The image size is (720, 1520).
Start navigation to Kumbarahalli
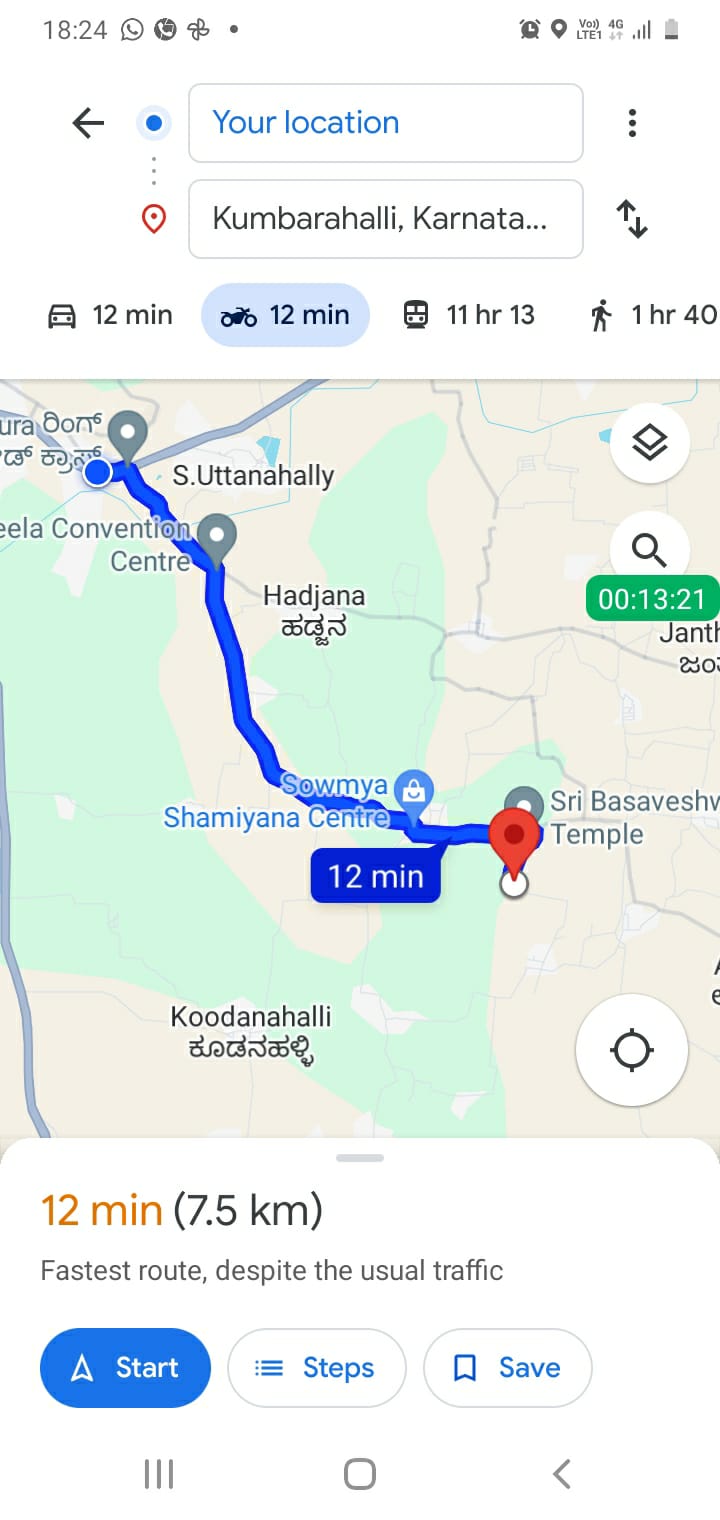point(125,1367)
